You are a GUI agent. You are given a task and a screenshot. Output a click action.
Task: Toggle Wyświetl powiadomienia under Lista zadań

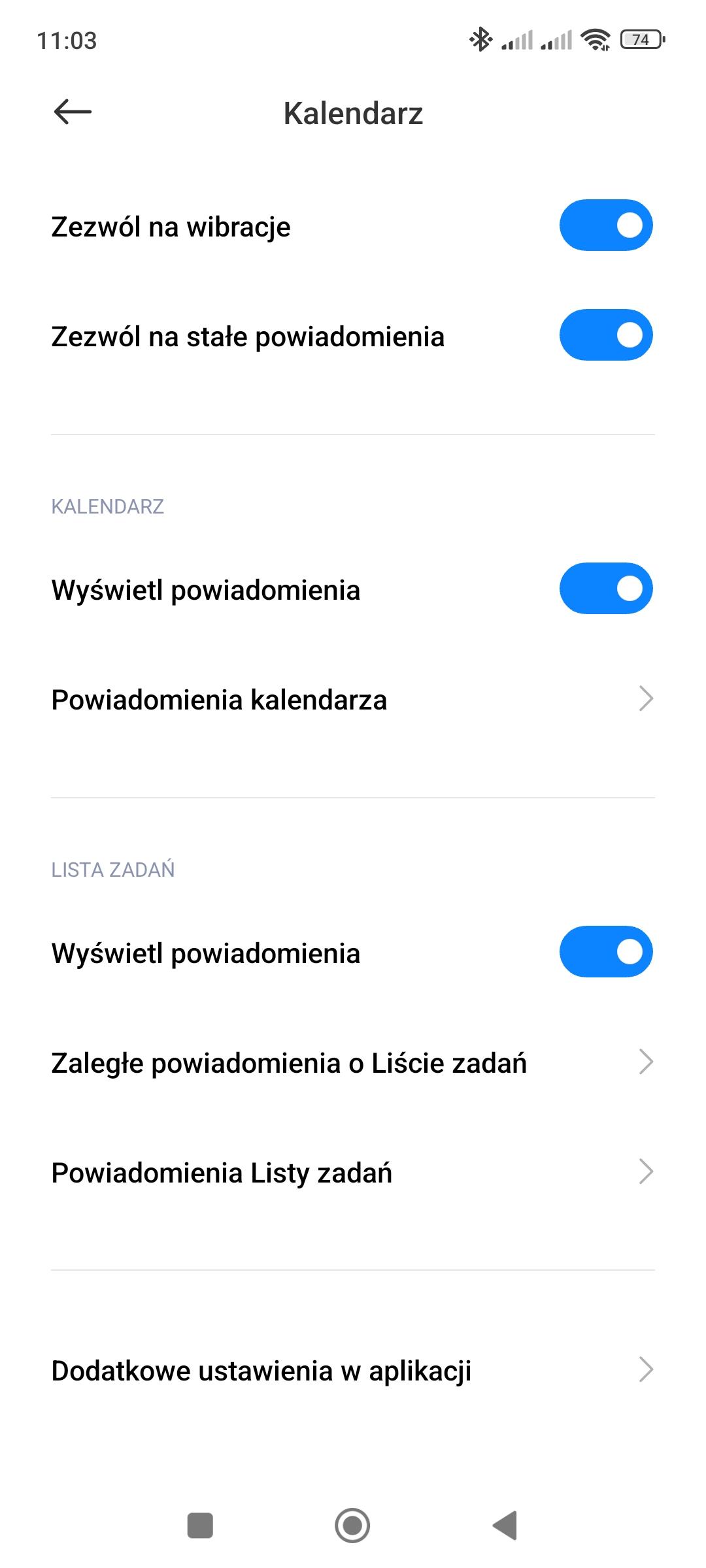click(605, 952)
